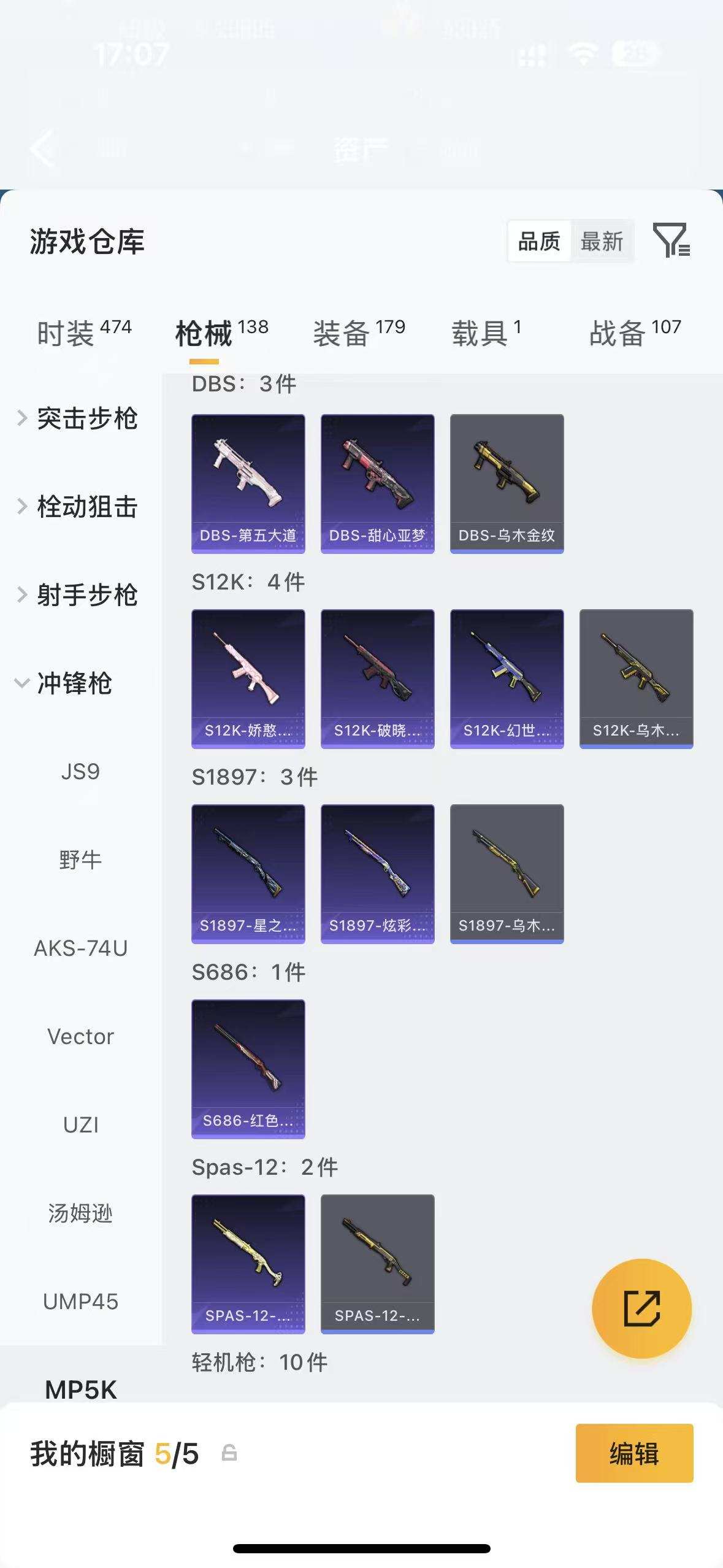Switch sorting to 品质

click(538, 240)
